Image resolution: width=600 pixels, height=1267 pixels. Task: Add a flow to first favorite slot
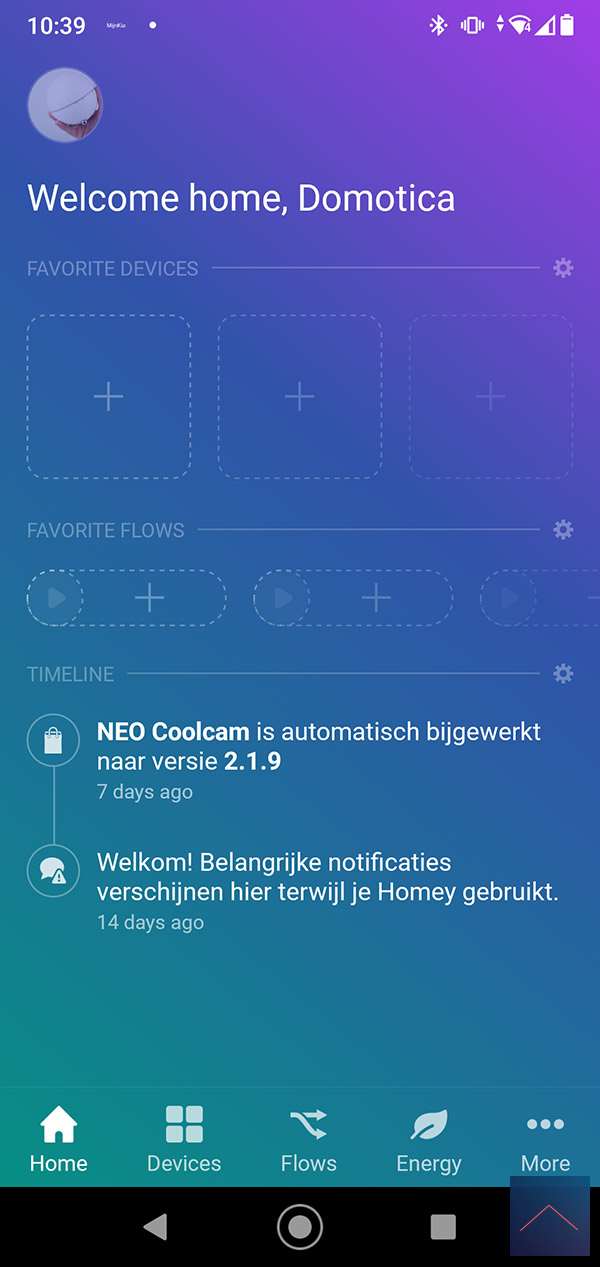(x=149, y=598)
